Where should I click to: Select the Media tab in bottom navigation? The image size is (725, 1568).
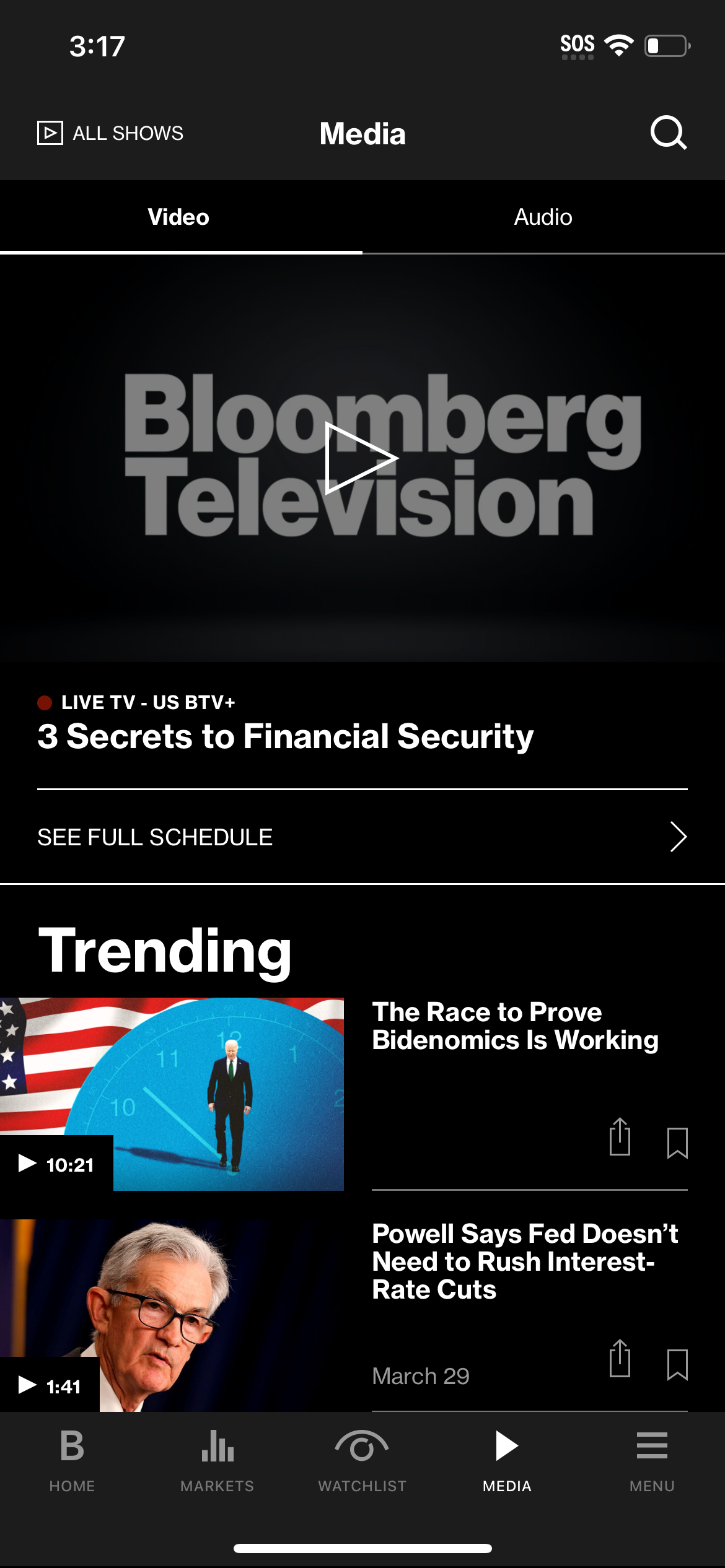tap(506, 1466)
